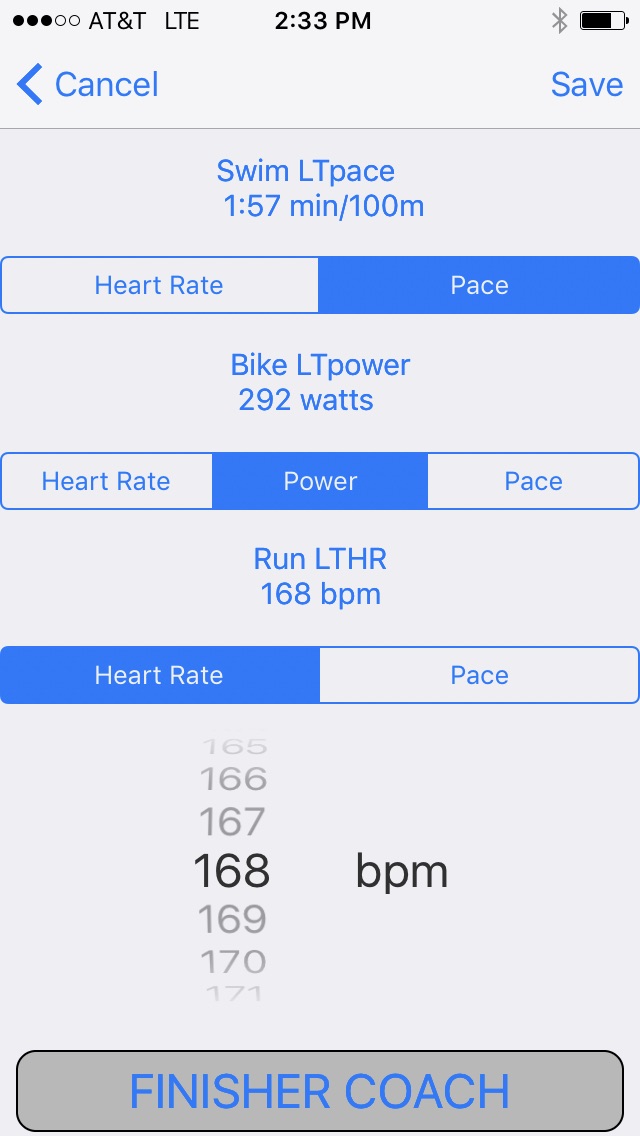Switch swim metric to Heart Rate
The image size is (640, 1136).
[159, 285]
